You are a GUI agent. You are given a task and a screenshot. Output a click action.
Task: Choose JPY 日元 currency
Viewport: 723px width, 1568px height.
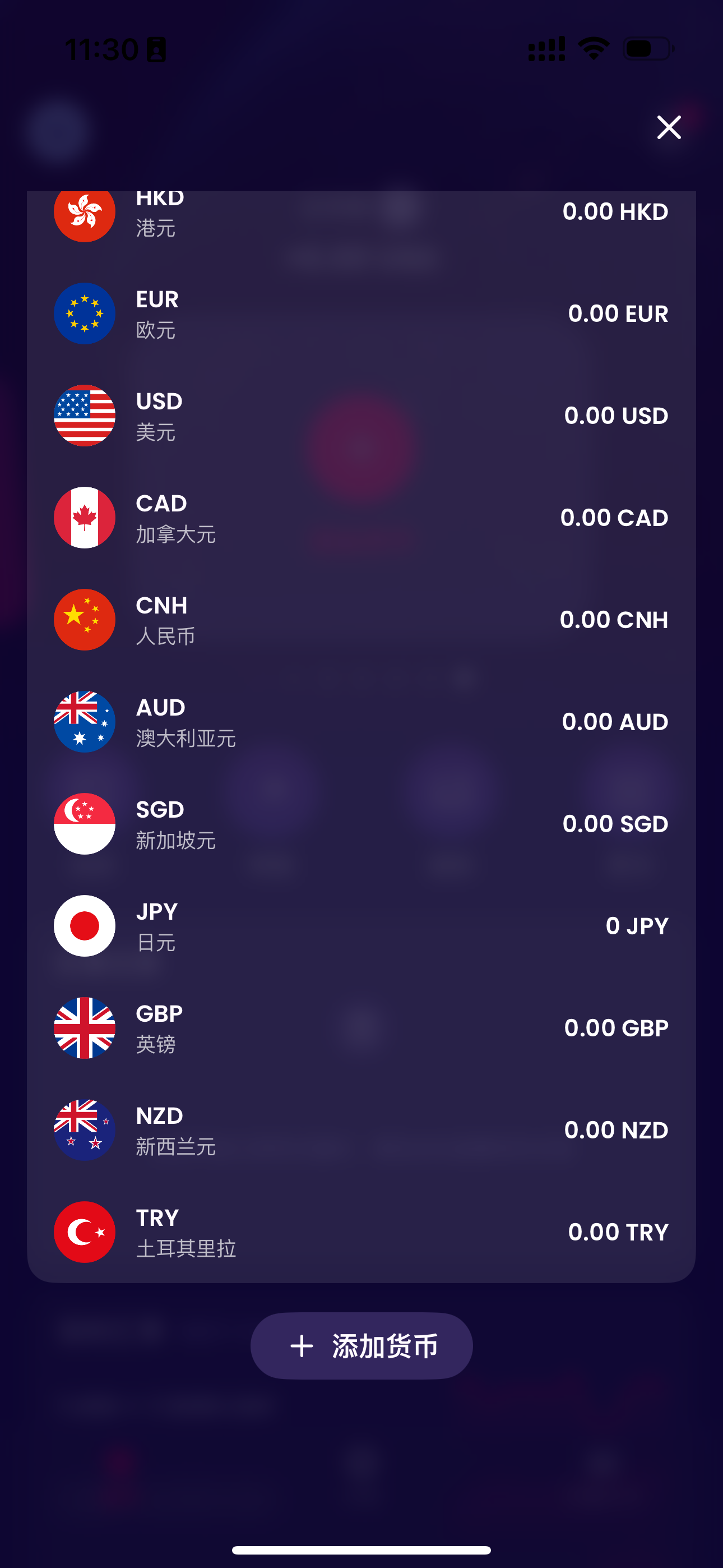pos(361,926)
